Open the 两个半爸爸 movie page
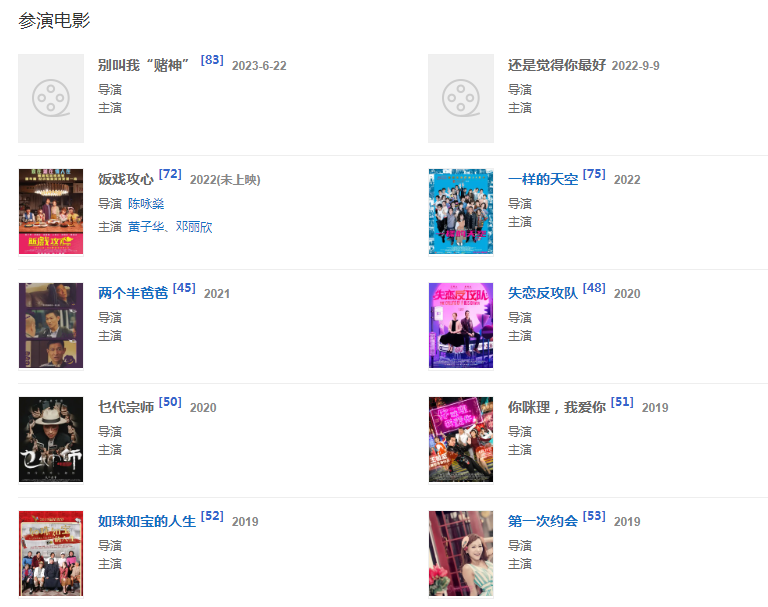The height and width of the screenshot is (607, 768). [x=133, y=294]
